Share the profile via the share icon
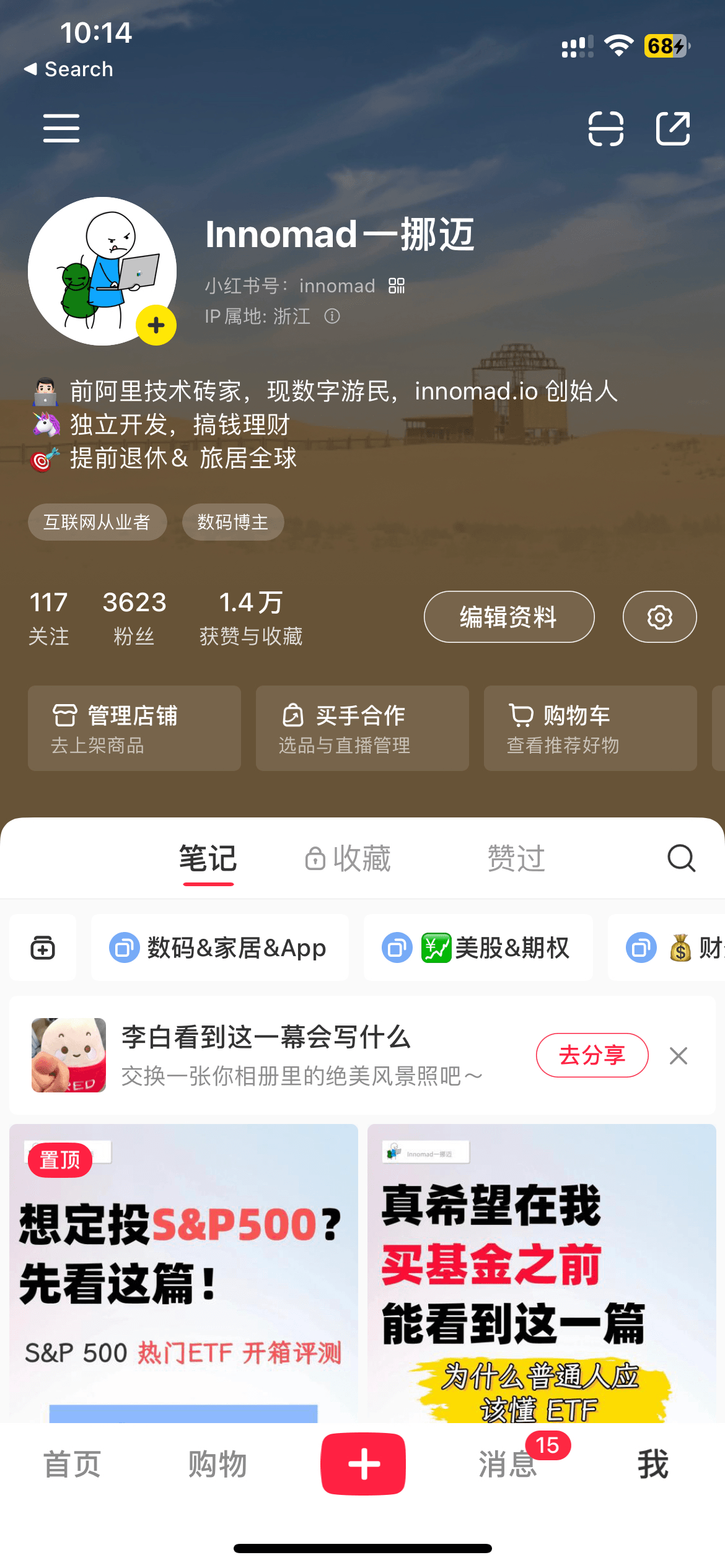The image size is (725, 1568). click(673, 128)
